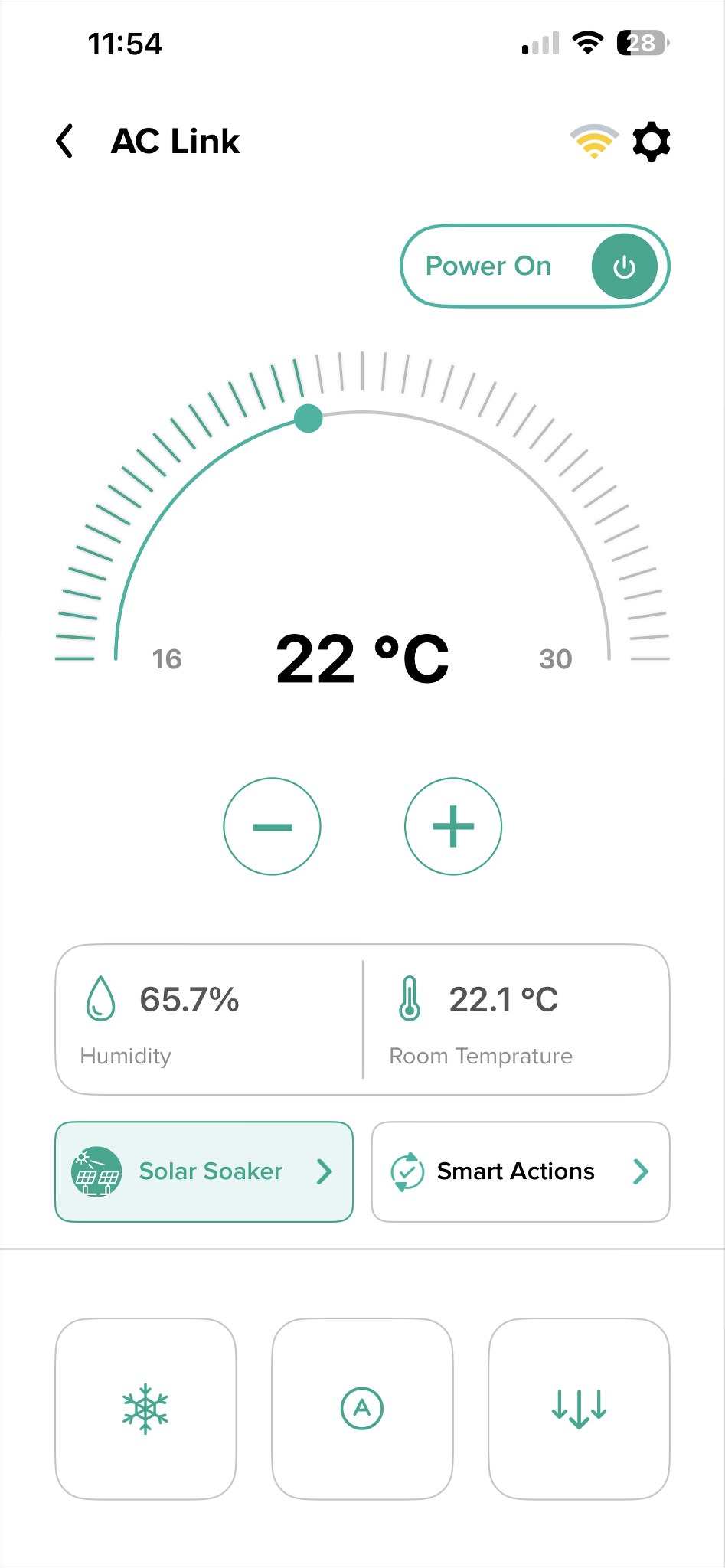Image resolution: width=725 pixels, height=1568 pixels.
Task: Open Smart Actions
Action: tap(521, 1171)
